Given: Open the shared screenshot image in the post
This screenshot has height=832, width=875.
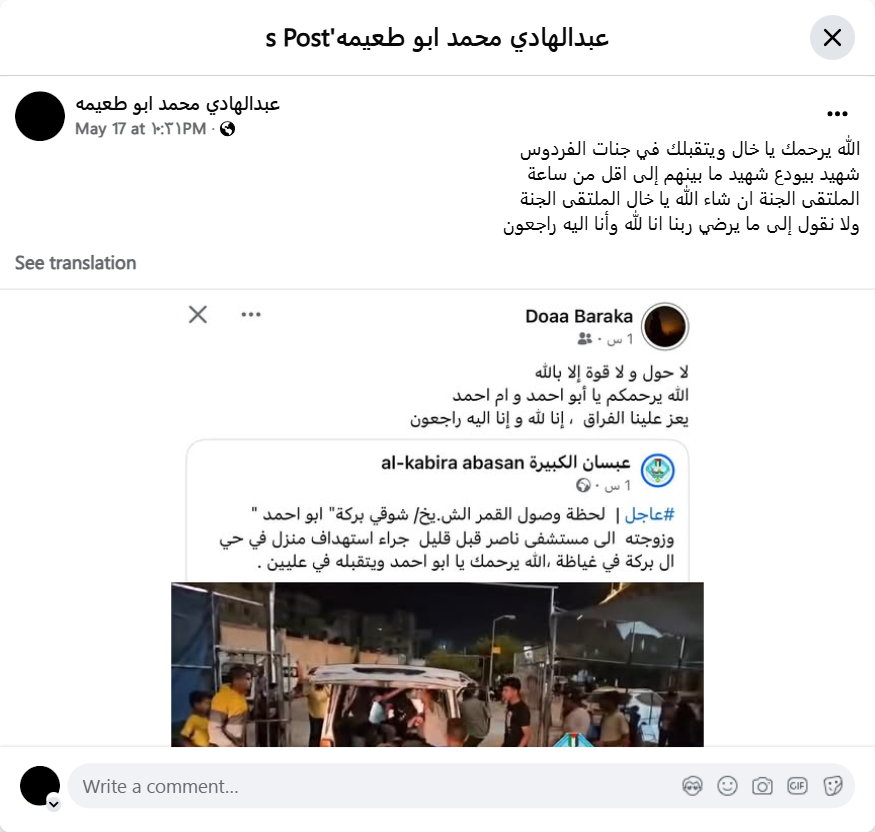Looking at the screenshot, I should pyautogui.click(x=437, y=520).
